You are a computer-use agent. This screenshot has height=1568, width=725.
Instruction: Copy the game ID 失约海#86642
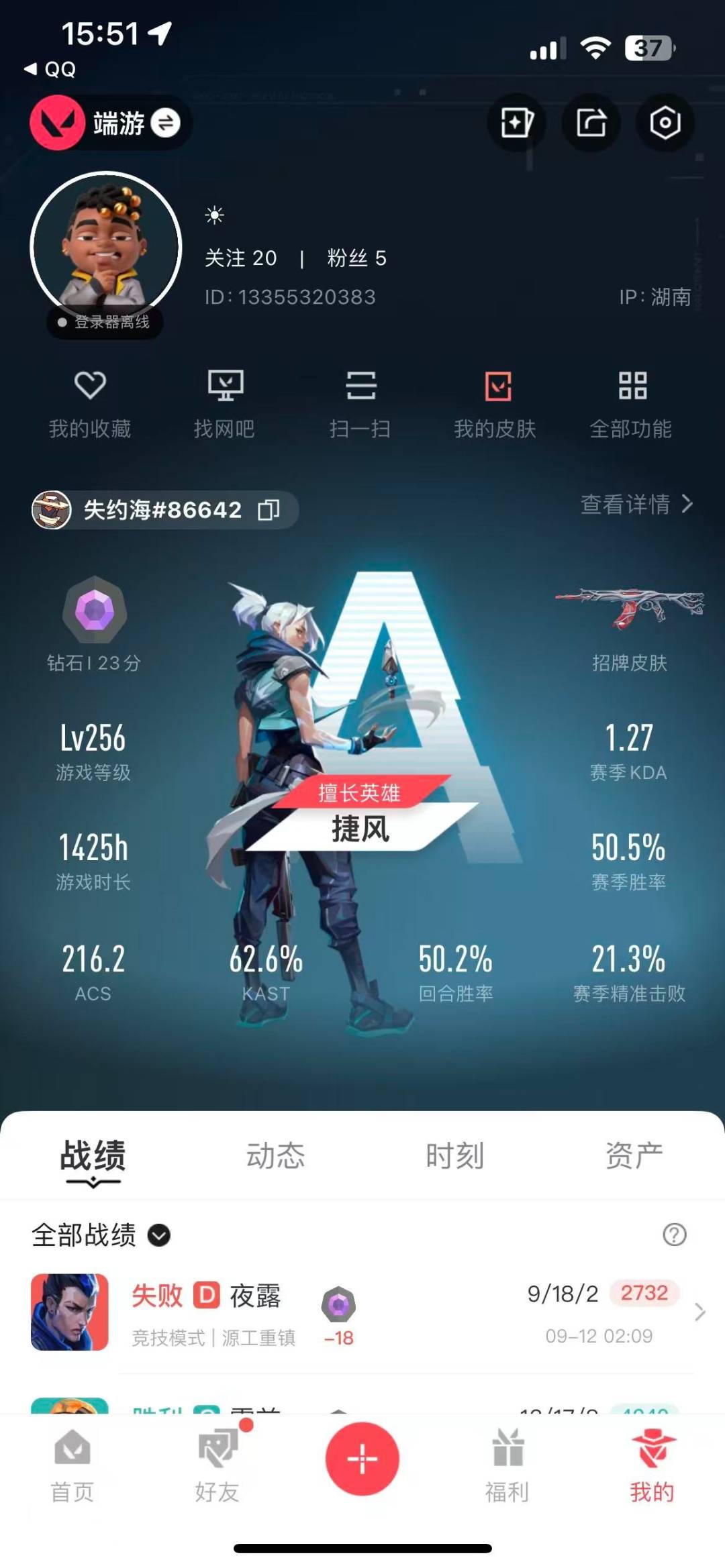point(269,510)
